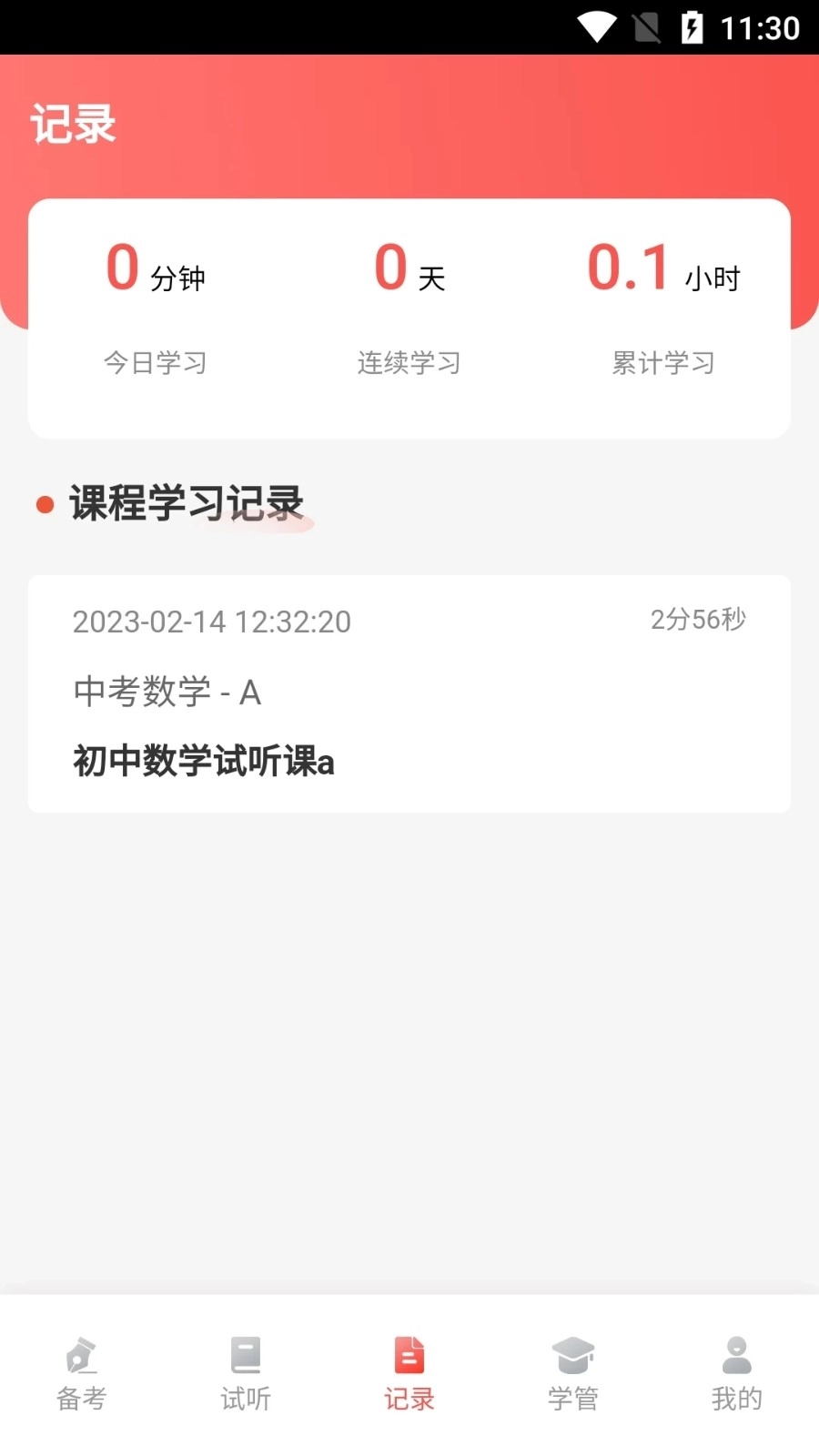Image resolution: width=819 pixels, height=1456 pixels.
Task: Open the course study record card
Action: point(409,693)
